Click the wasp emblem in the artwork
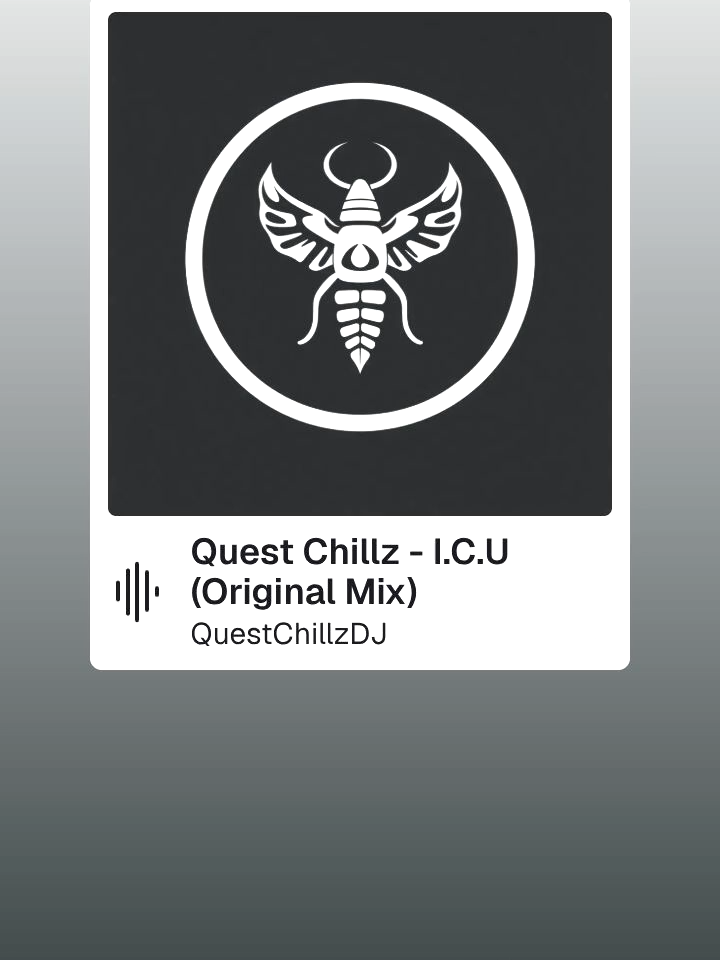Image resolution: width=720 pixels, height=960 pixels. pos(359,260)
